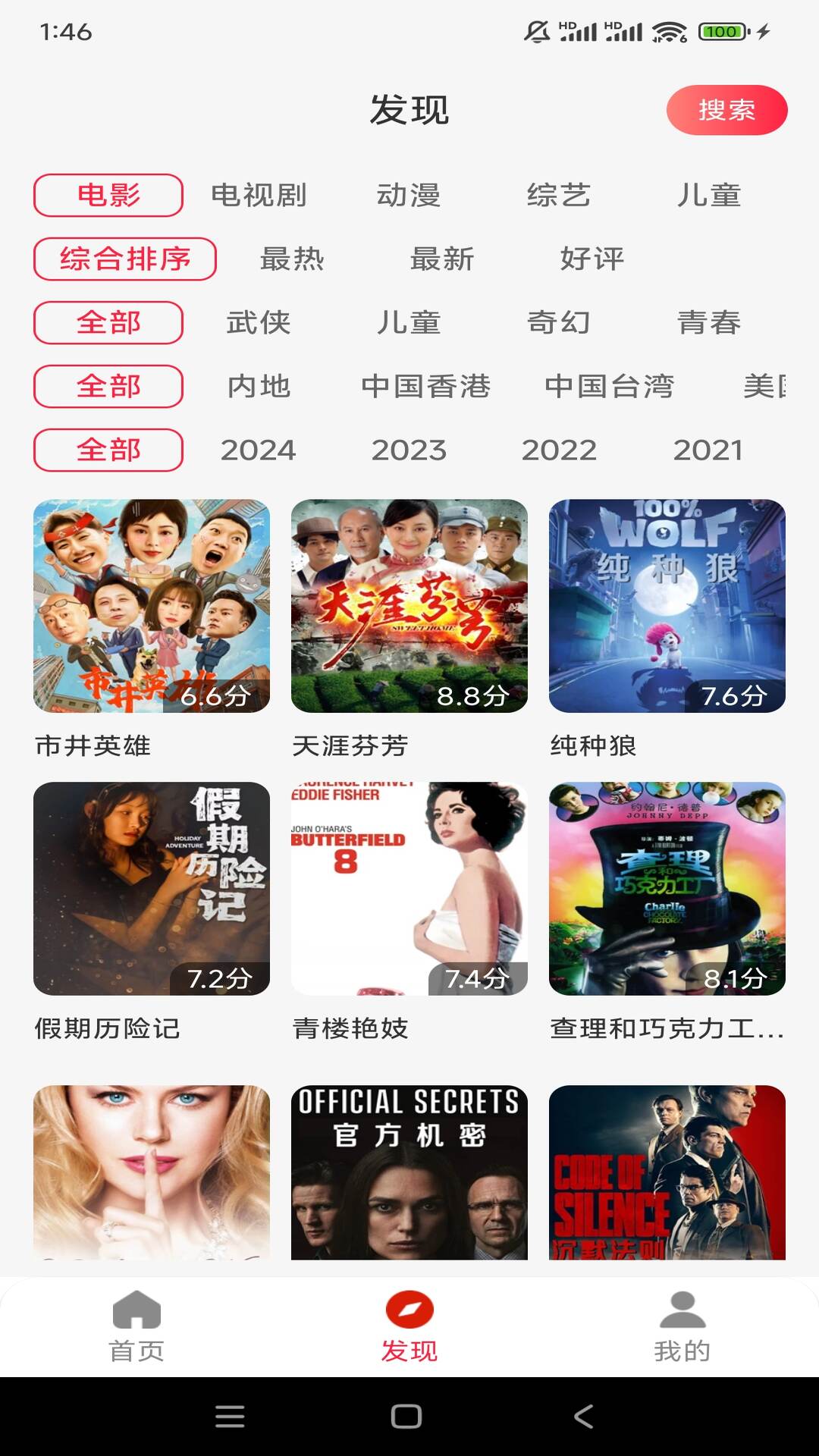Tap the compass icon for 发现 tab

click(409, 1302)
